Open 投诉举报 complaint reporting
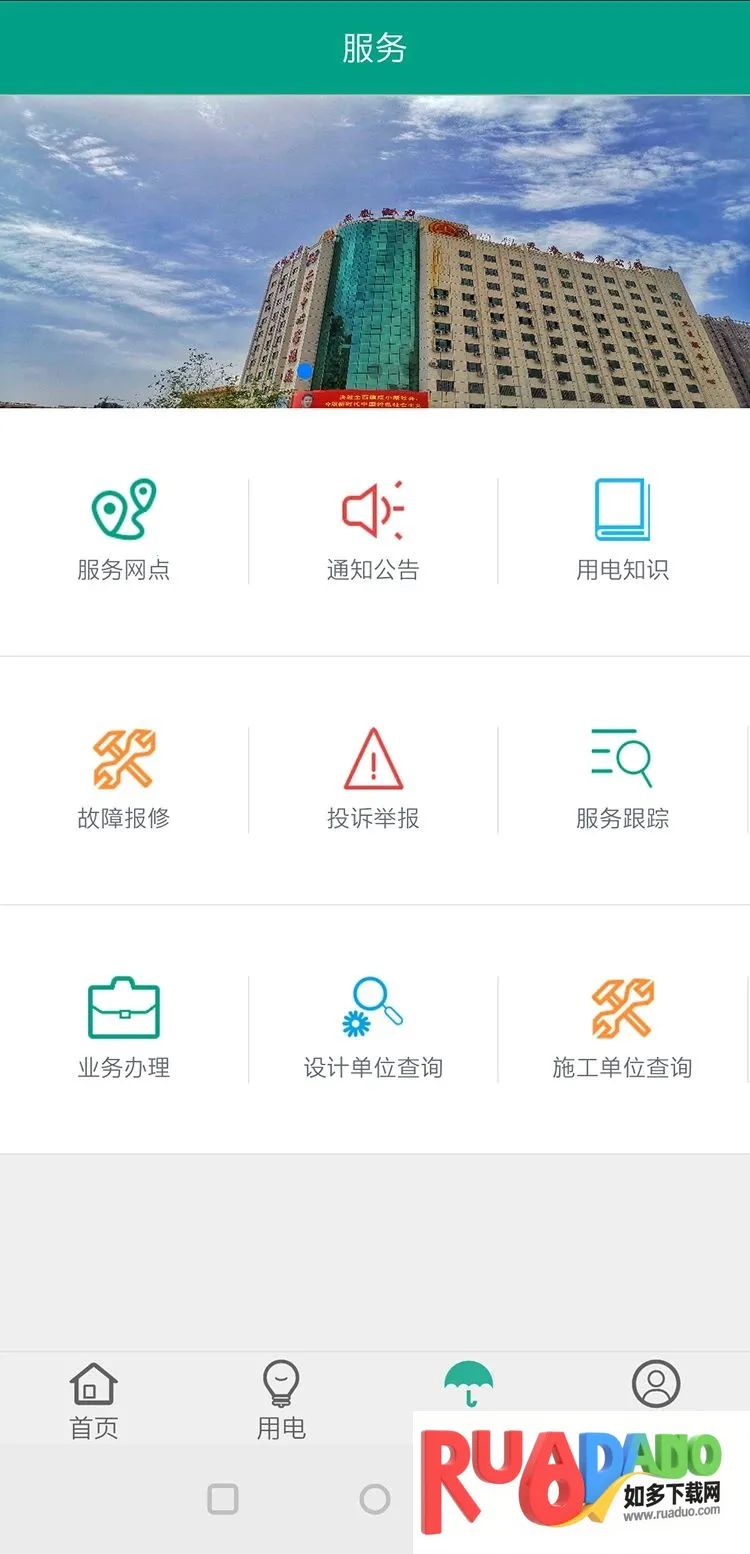The width and height of the screenshot is (750, 1554). [373, 779]
